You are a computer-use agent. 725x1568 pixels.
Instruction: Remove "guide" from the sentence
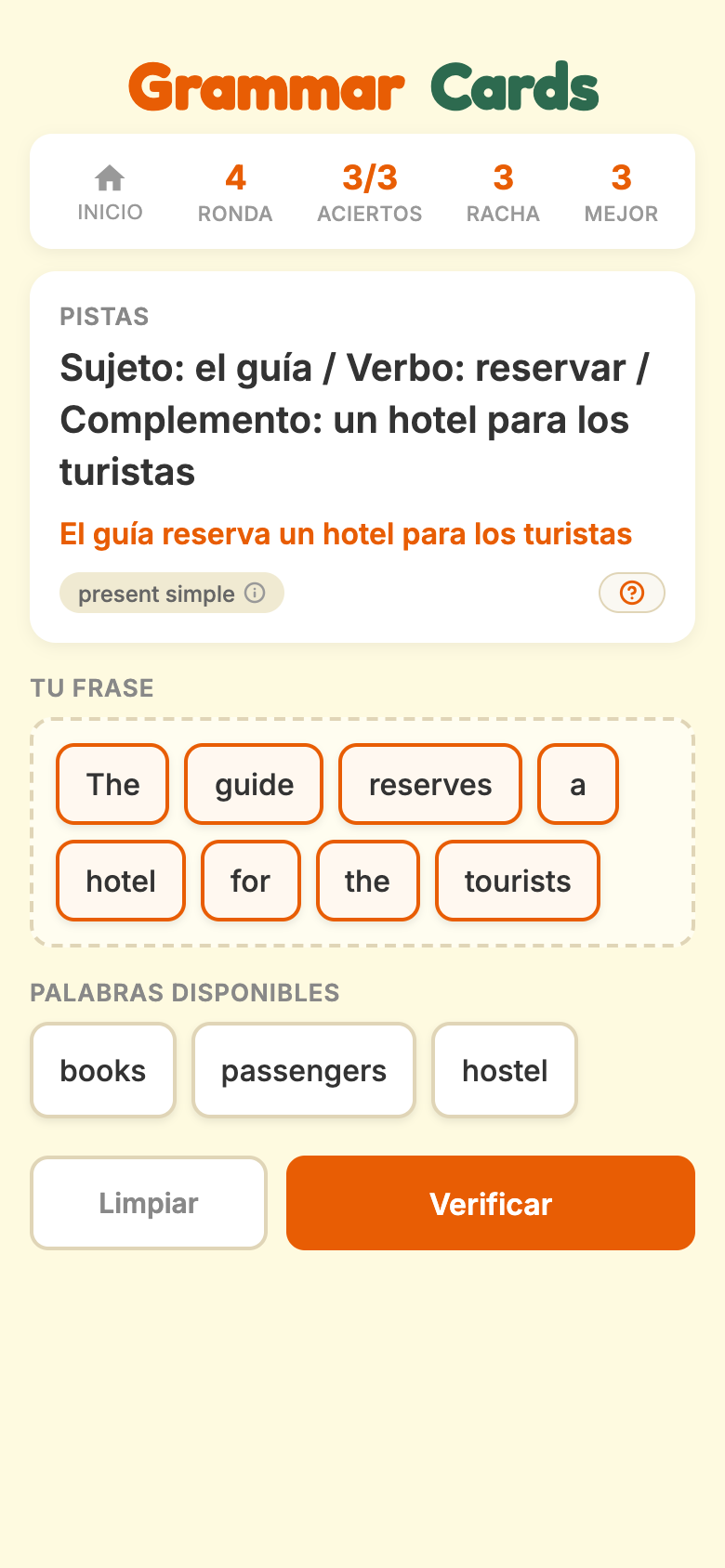tap(254, 784)
